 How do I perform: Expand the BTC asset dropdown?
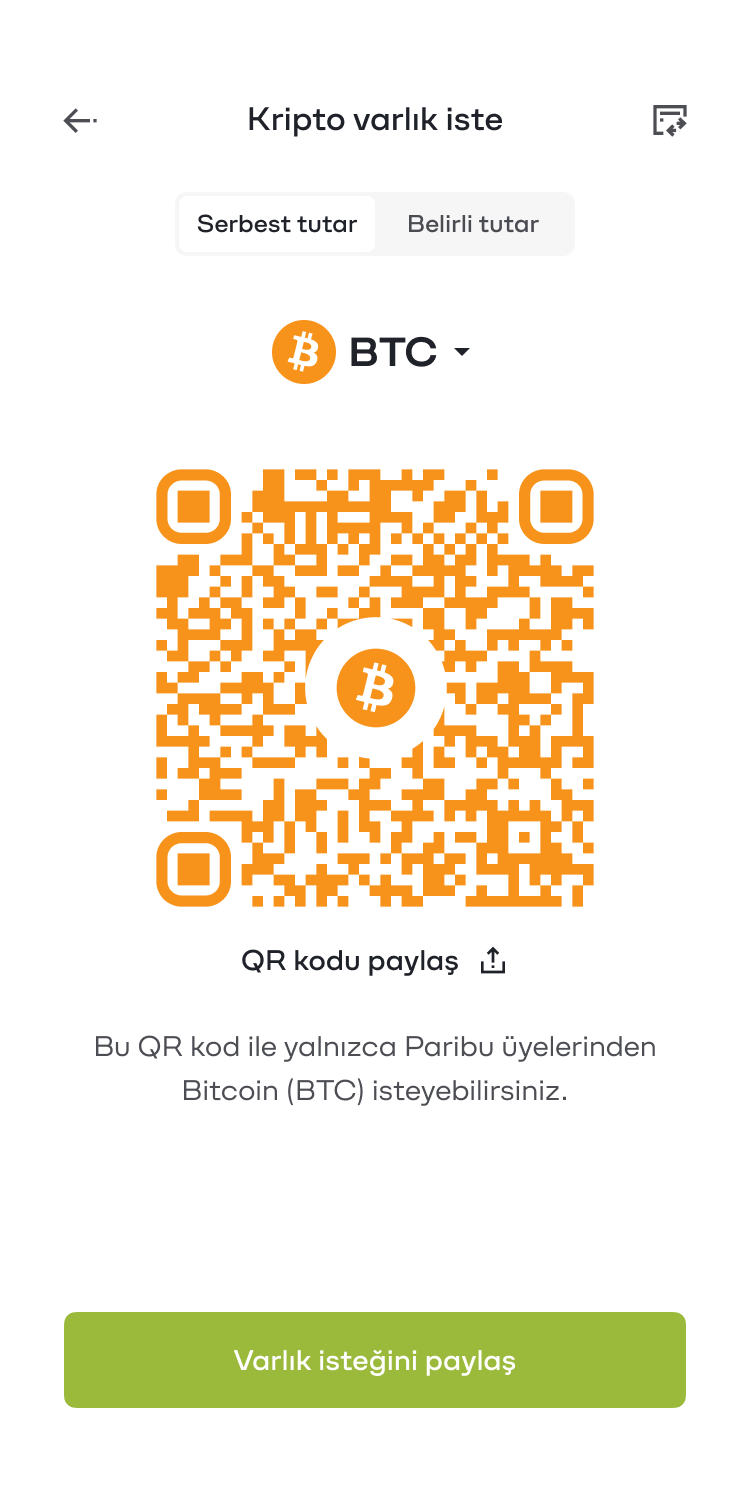[x=372, y=352]
